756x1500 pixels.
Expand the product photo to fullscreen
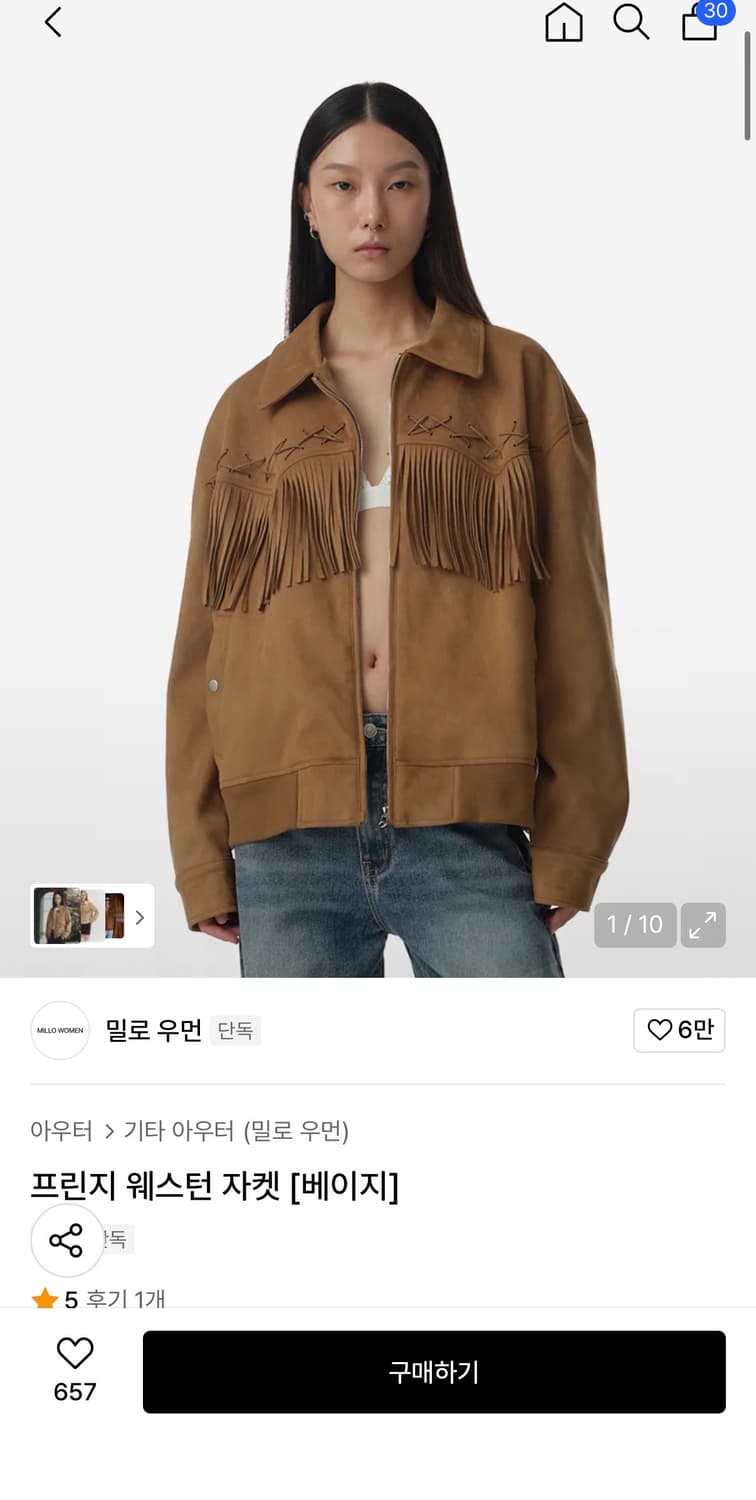click(x=703, y=925)
